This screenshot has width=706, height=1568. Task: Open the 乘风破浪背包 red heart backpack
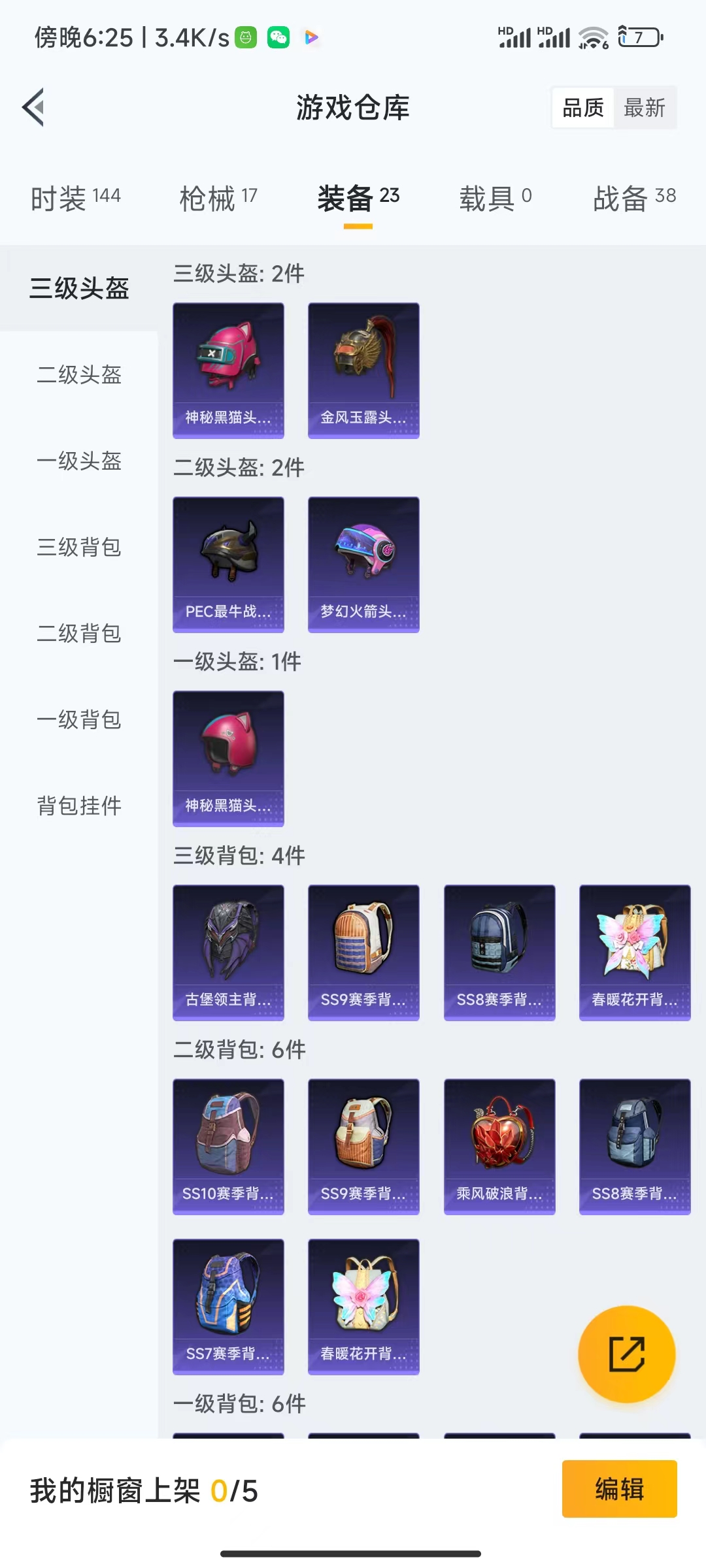point(499,1147)
